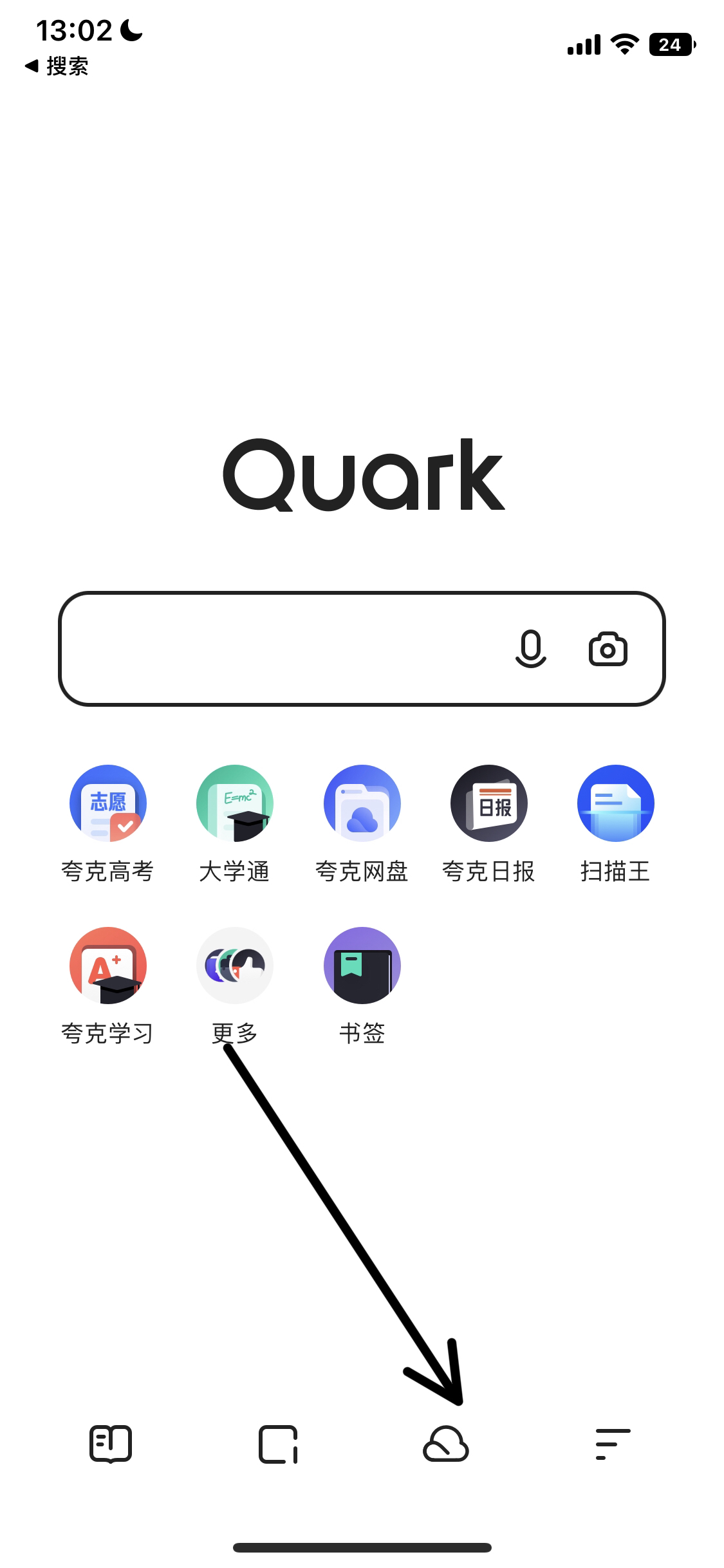The image size is (724, 1568).
Task: Open 夸克学习 shortcut
Action: click(x=107, y=966)
